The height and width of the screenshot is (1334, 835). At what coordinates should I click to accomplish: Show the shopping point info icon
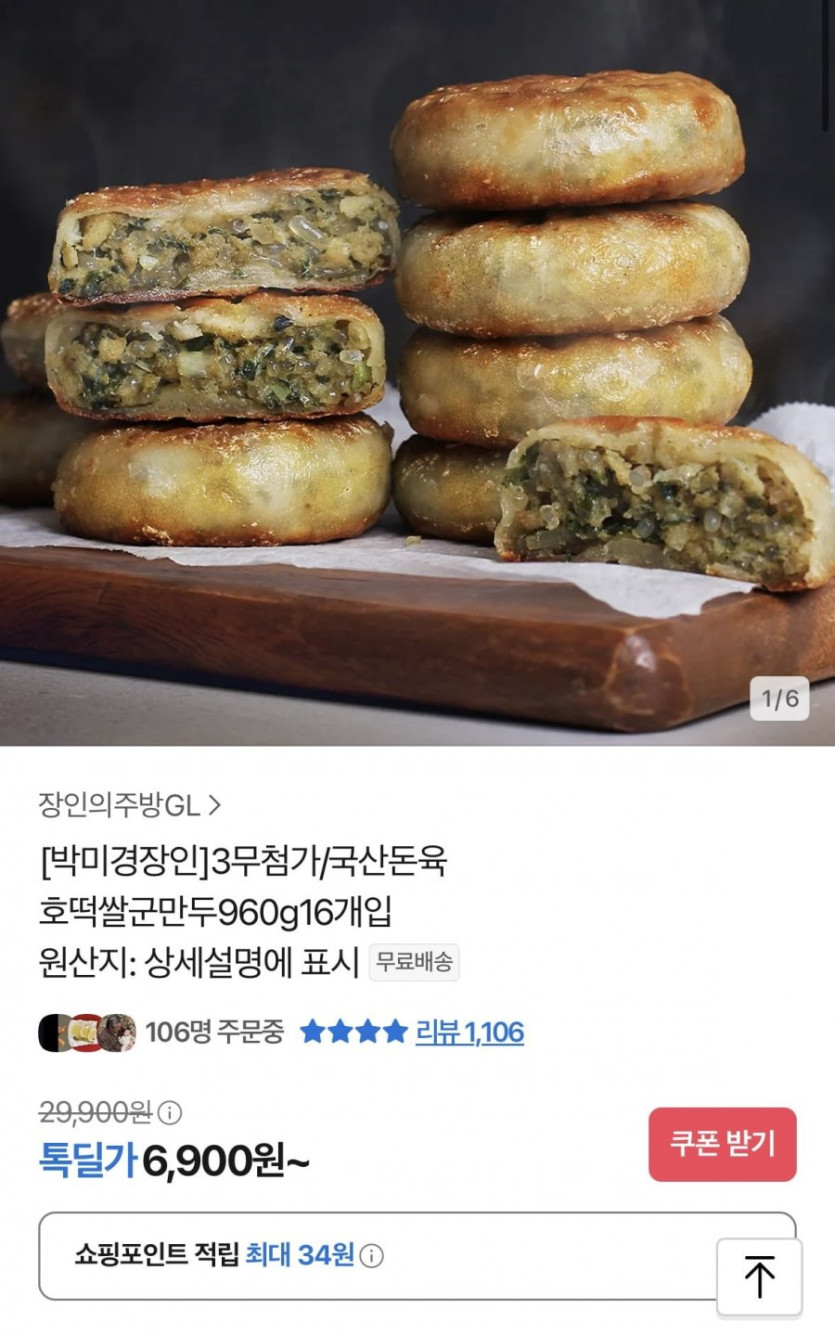372,1256
